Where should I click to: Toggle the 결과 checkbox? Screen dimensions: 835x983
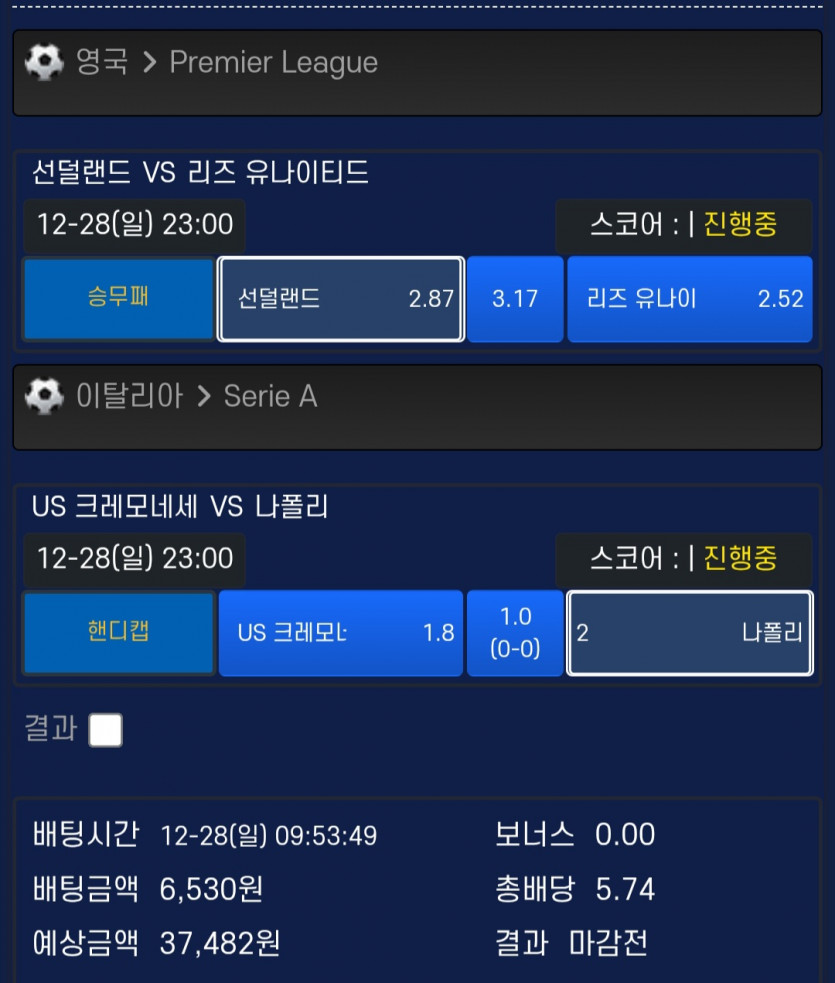pos(105,731)
